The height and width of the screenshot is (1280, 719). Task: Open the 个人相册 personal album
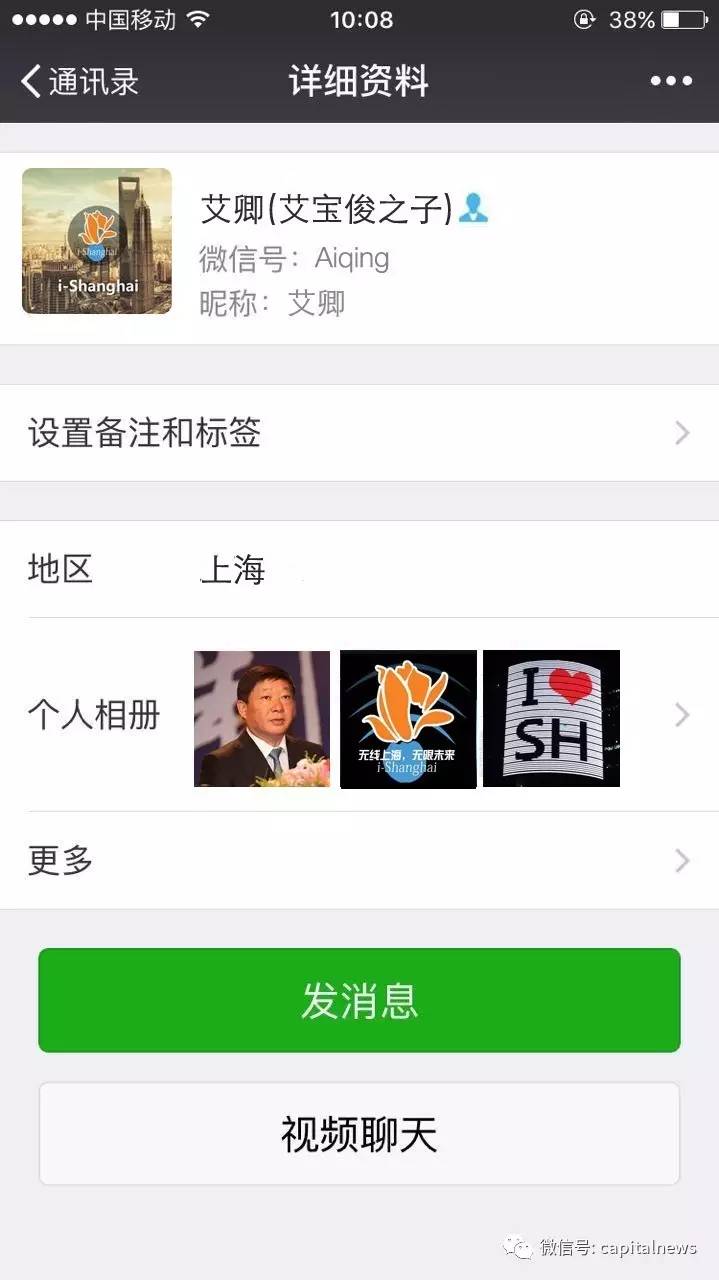(359, 715)
